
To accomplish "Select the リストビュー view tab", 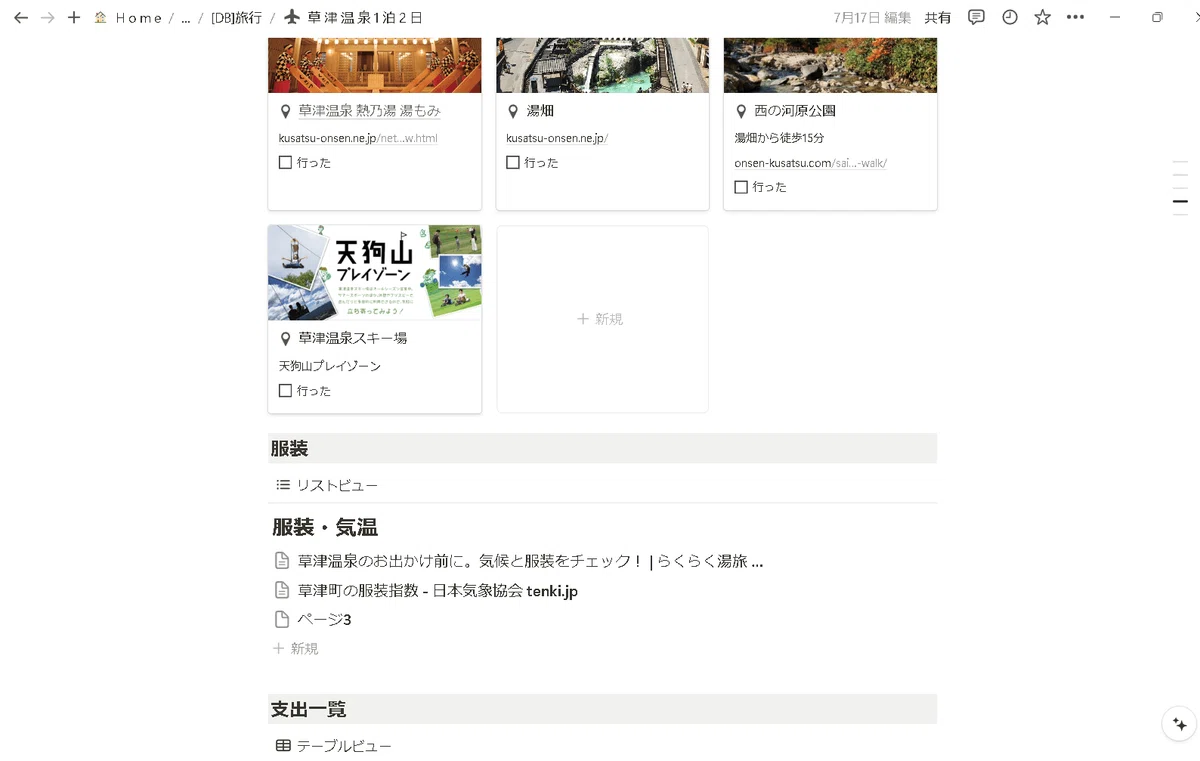I will click(327, 485).
